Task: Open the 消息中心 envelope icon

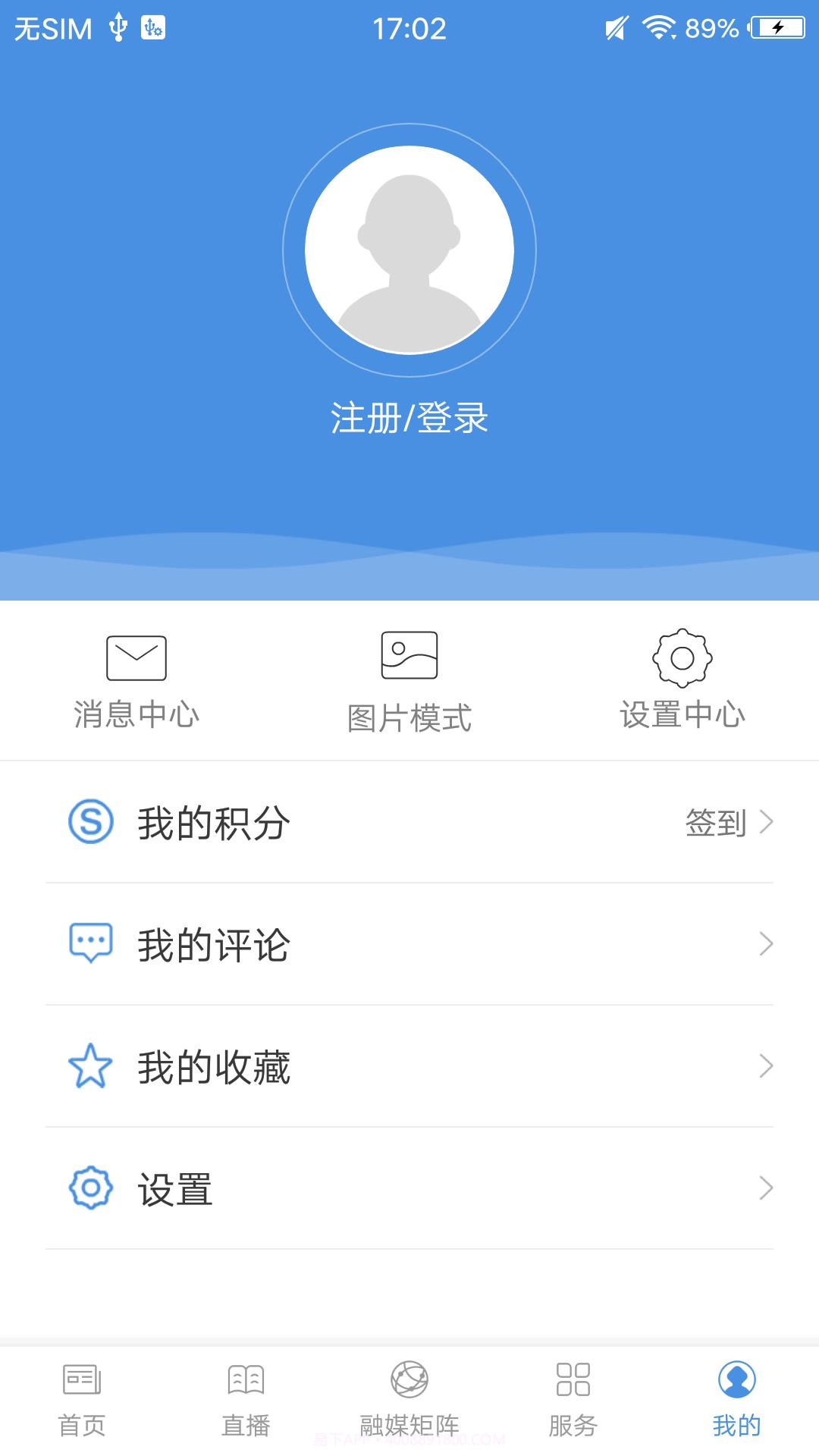Action: (136, 657)
